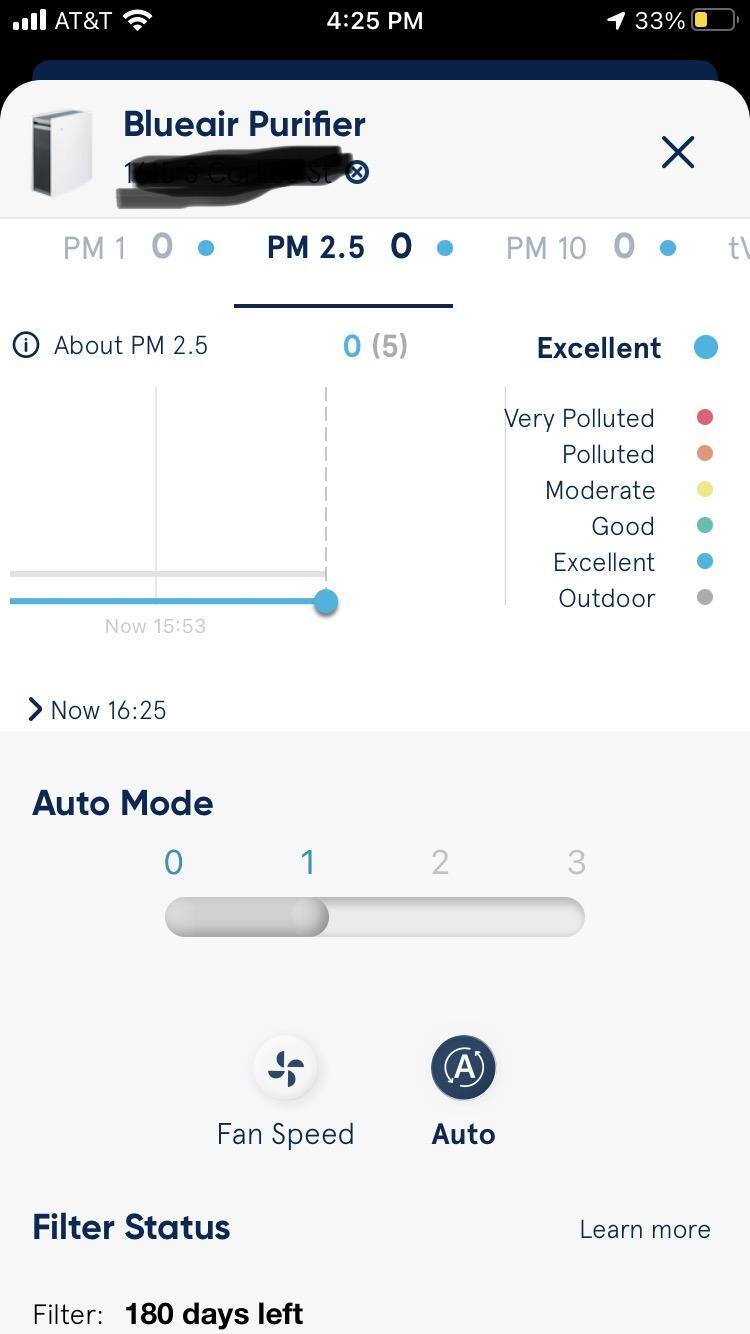Clear the purifier location name
This screenshot has width=750, height=1334.
point(357,172)
